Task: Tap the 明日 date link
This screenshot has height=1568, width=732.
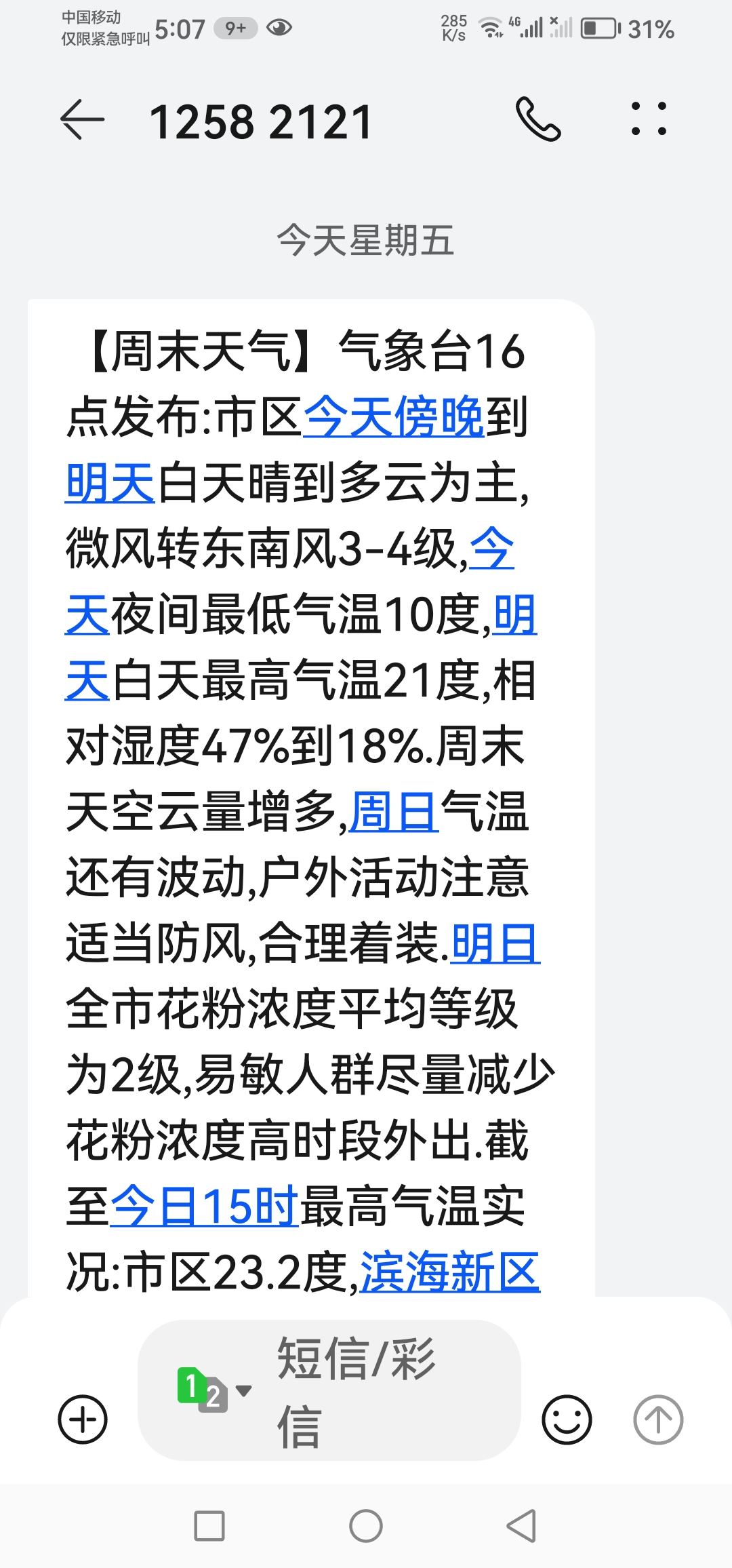Action: 495,943
